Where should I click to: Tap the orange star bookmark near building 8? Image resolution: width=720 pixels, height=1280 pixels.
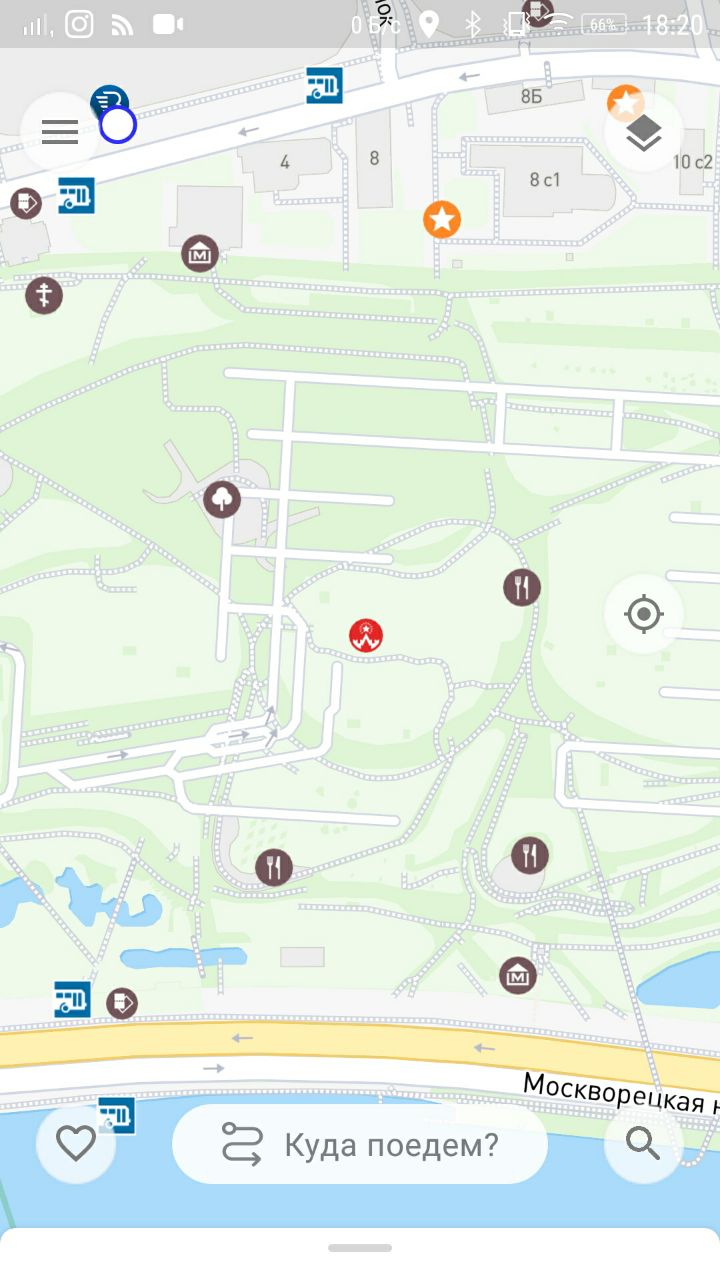point(442,219)
